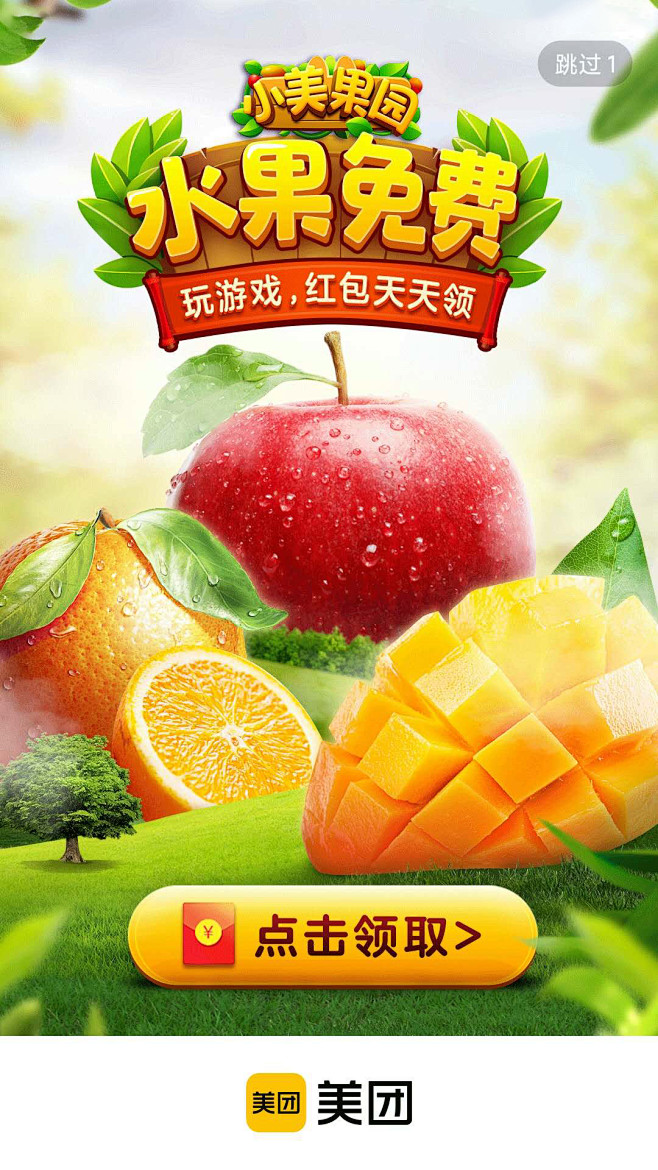Tap the 点击领取 button to claim
Screen dimensions: 658x1170
pos(332,936)
